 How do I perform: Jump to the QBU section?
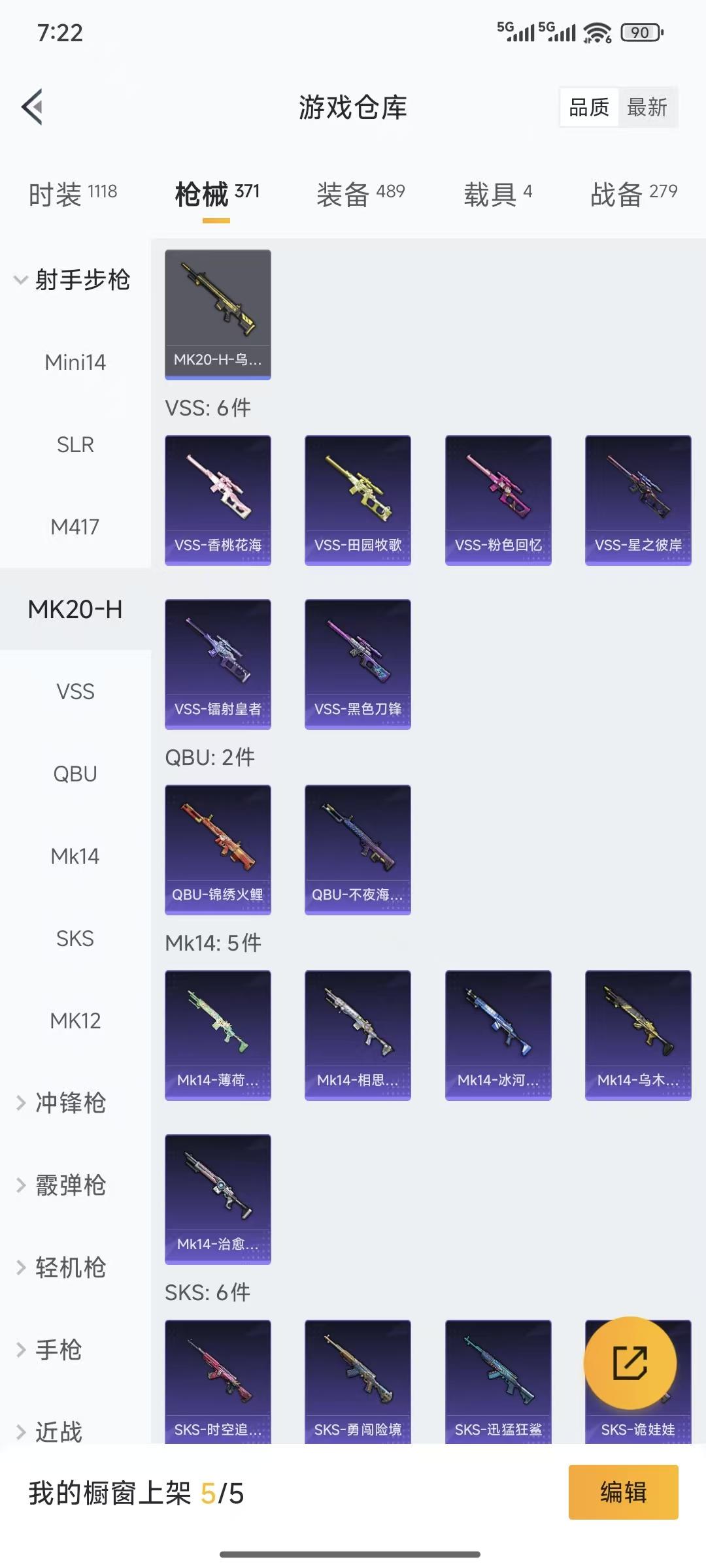75,774
